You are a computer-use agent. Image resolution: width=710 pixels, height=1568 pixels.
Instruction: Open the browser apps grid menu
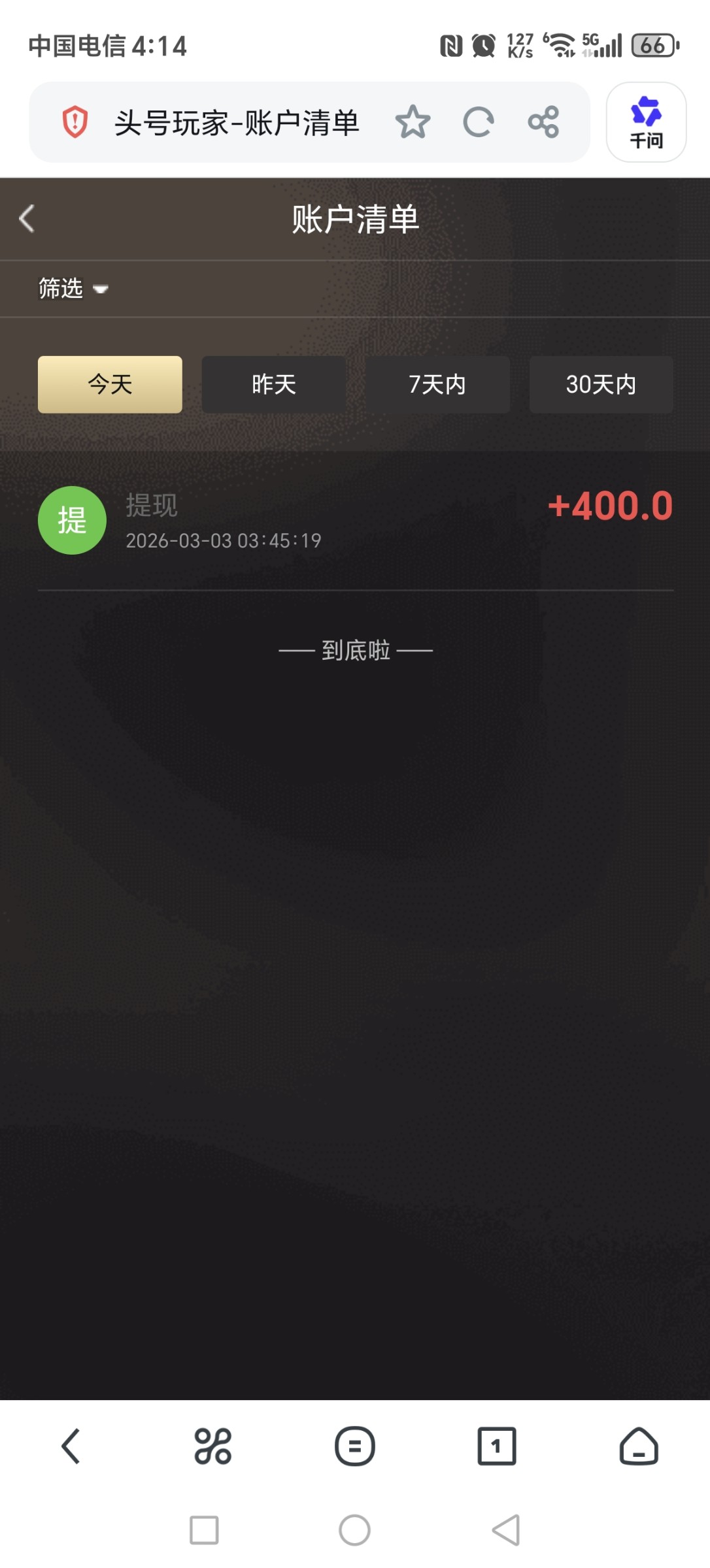(212, 1446)
